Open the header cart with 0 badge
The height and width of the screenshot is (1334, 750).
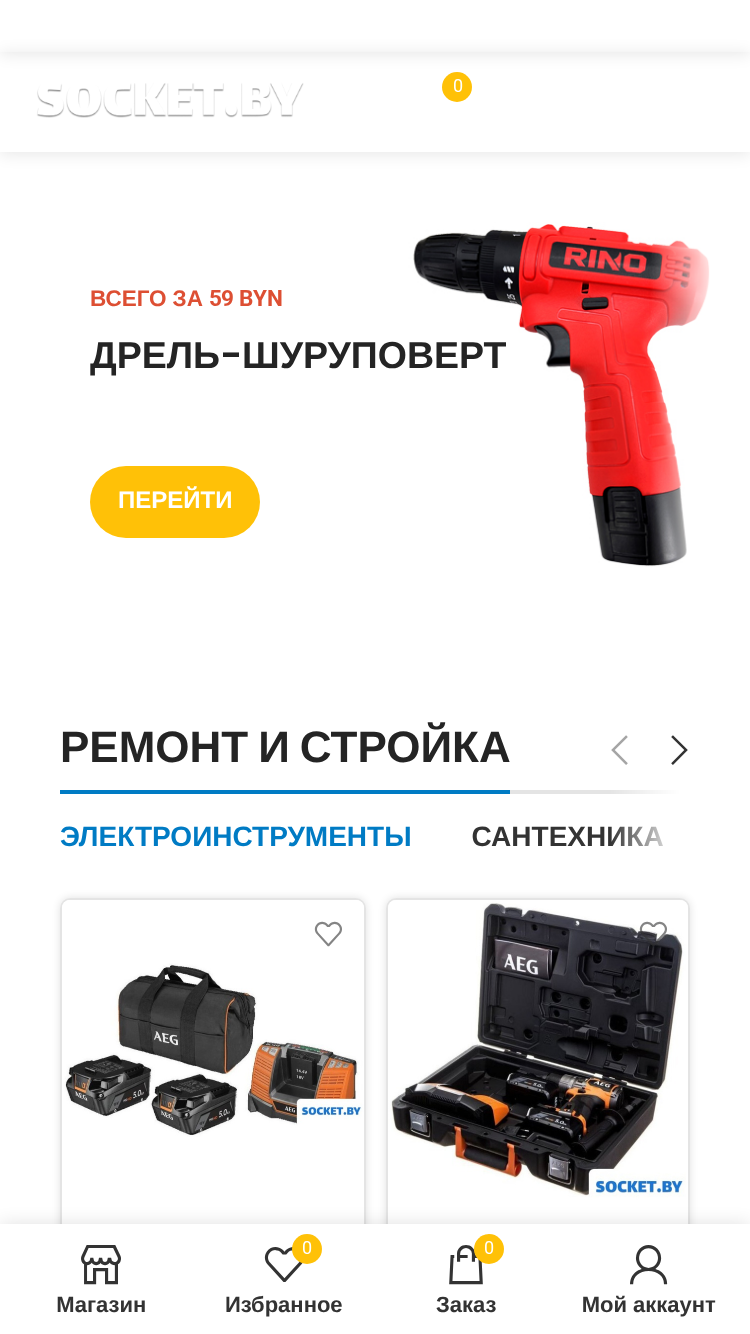point(445,100)
